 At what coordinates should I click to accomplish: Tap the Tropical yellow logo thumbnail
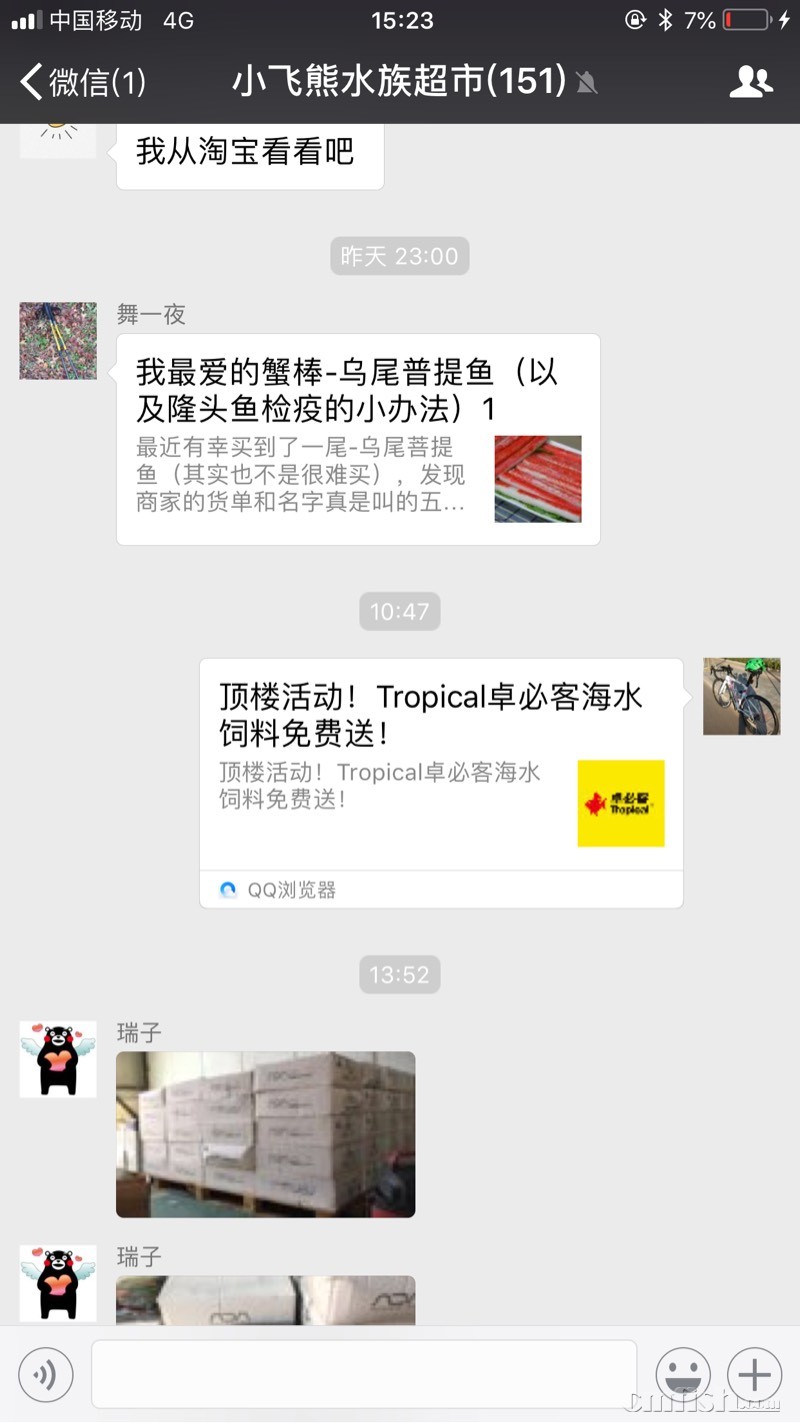point(621,803)
